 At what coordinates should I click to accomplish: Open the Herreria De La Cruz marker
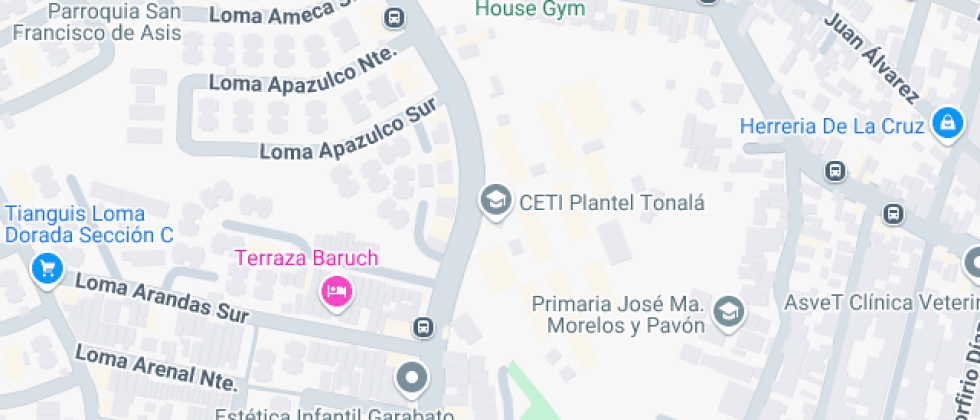pyautogui.click(x=944, y=124)
